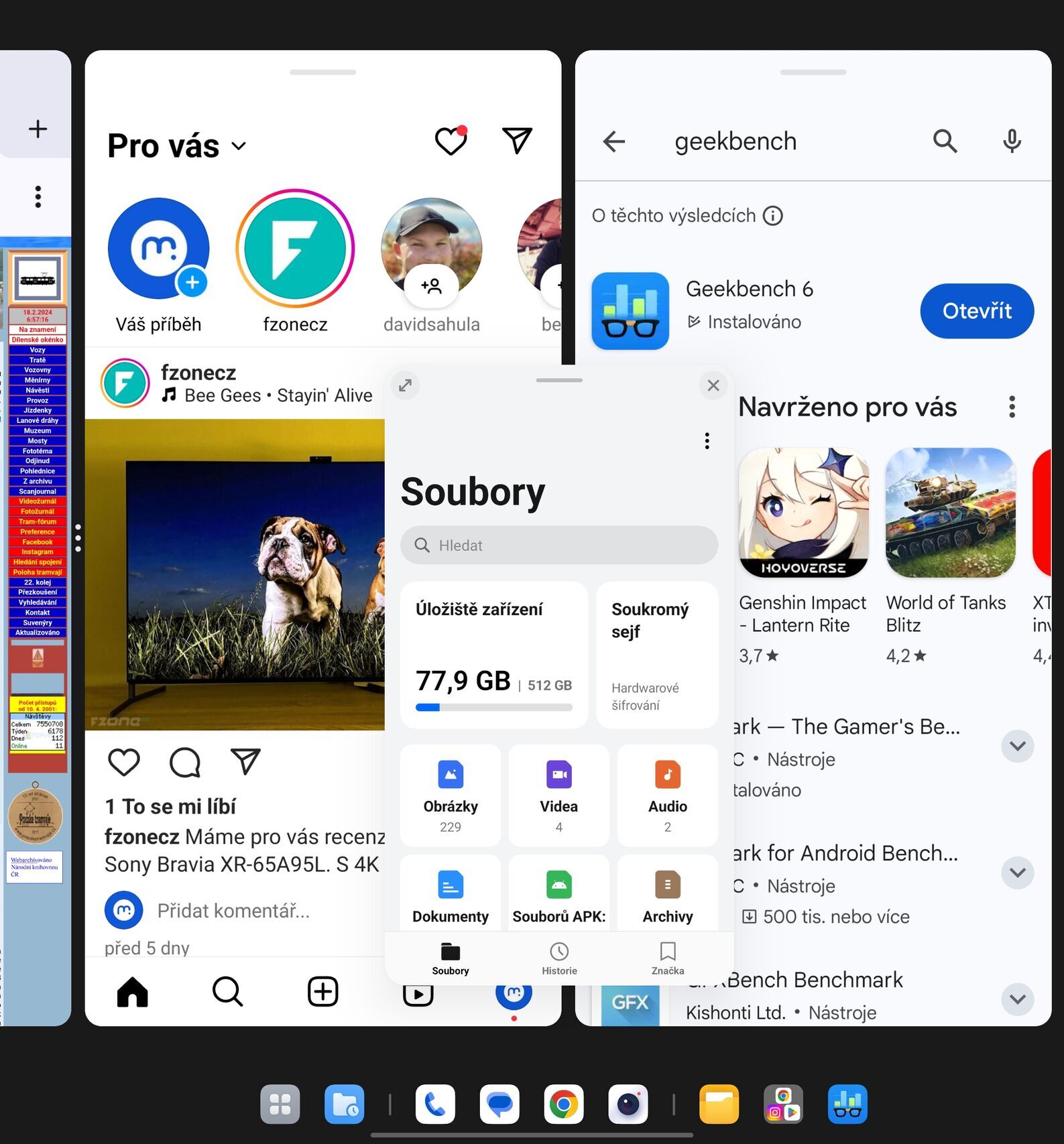Close the floating Soubory window
The height and width of the screenshot is (1144, 1064).
(713, 385)
